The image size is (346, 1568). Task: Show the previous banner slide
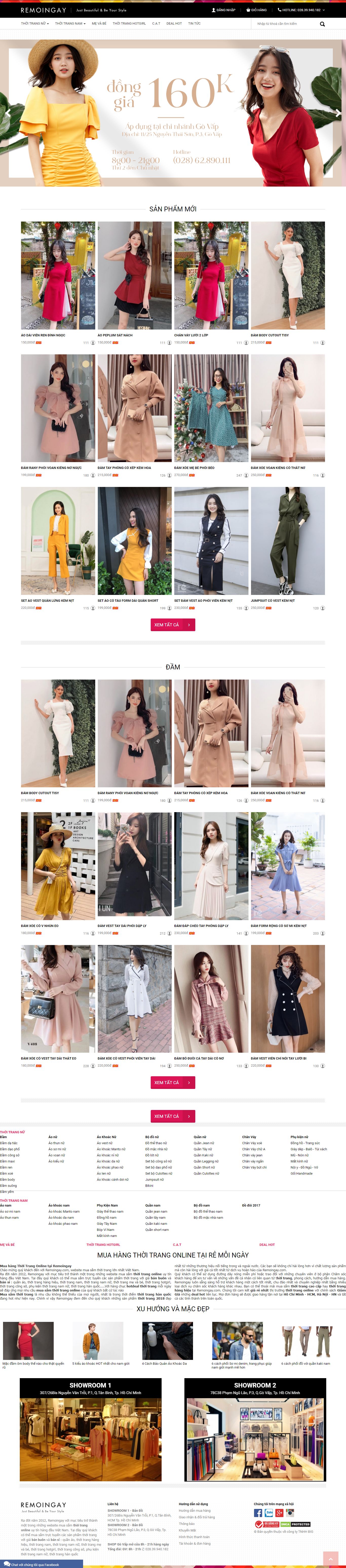pyautogui.click(x=8, y=113)
